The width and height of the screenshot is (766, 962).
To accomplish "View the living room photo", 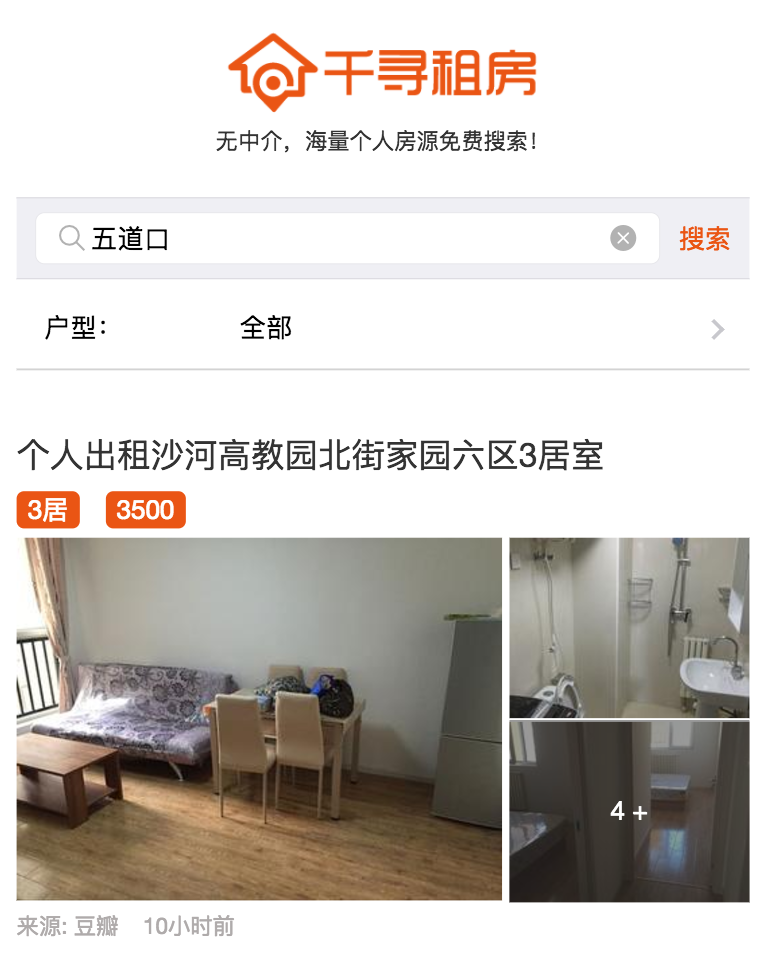I will pos(259,719).
